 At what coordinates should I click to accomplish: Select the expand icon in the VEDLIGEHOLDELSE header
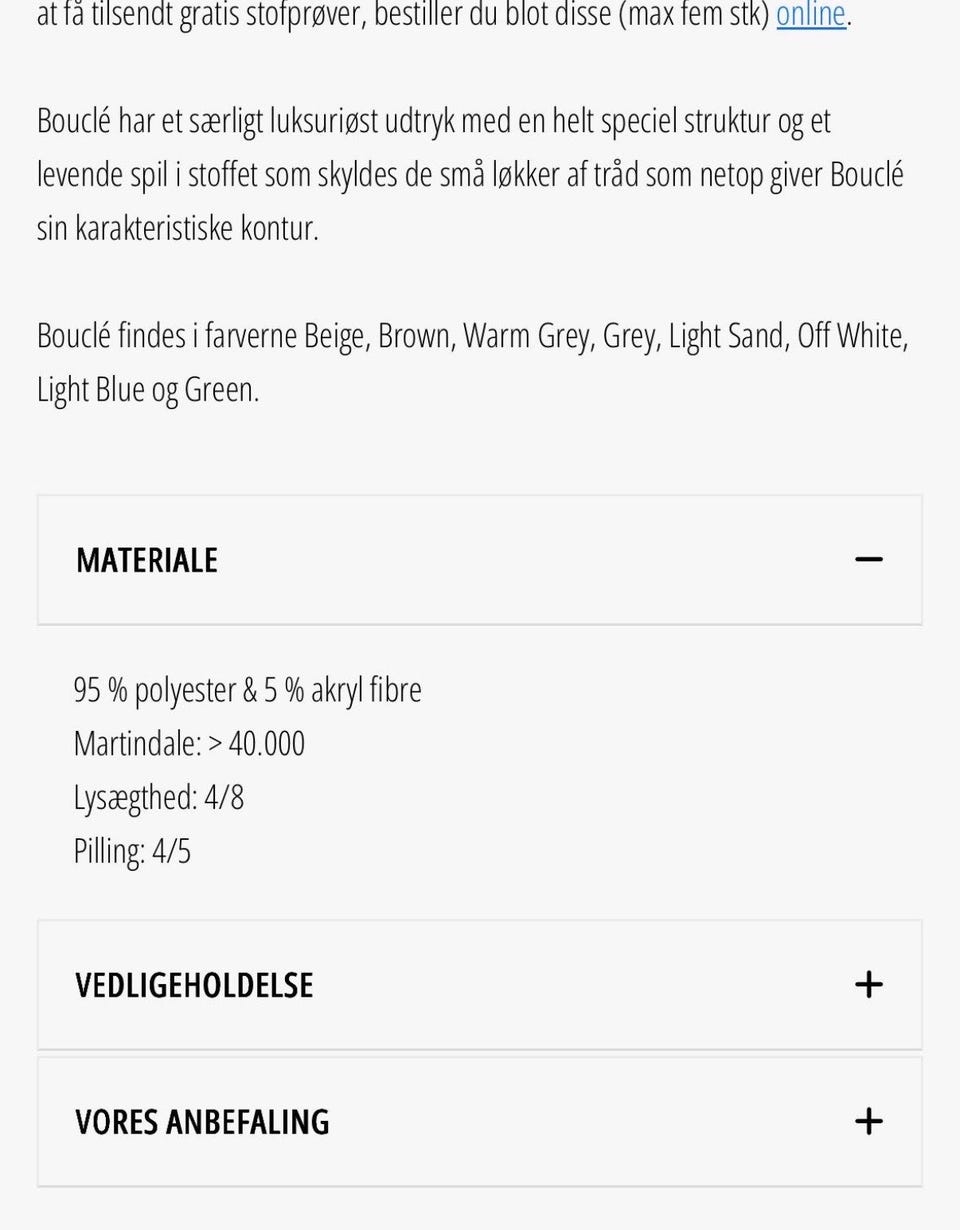pos(870,985)
